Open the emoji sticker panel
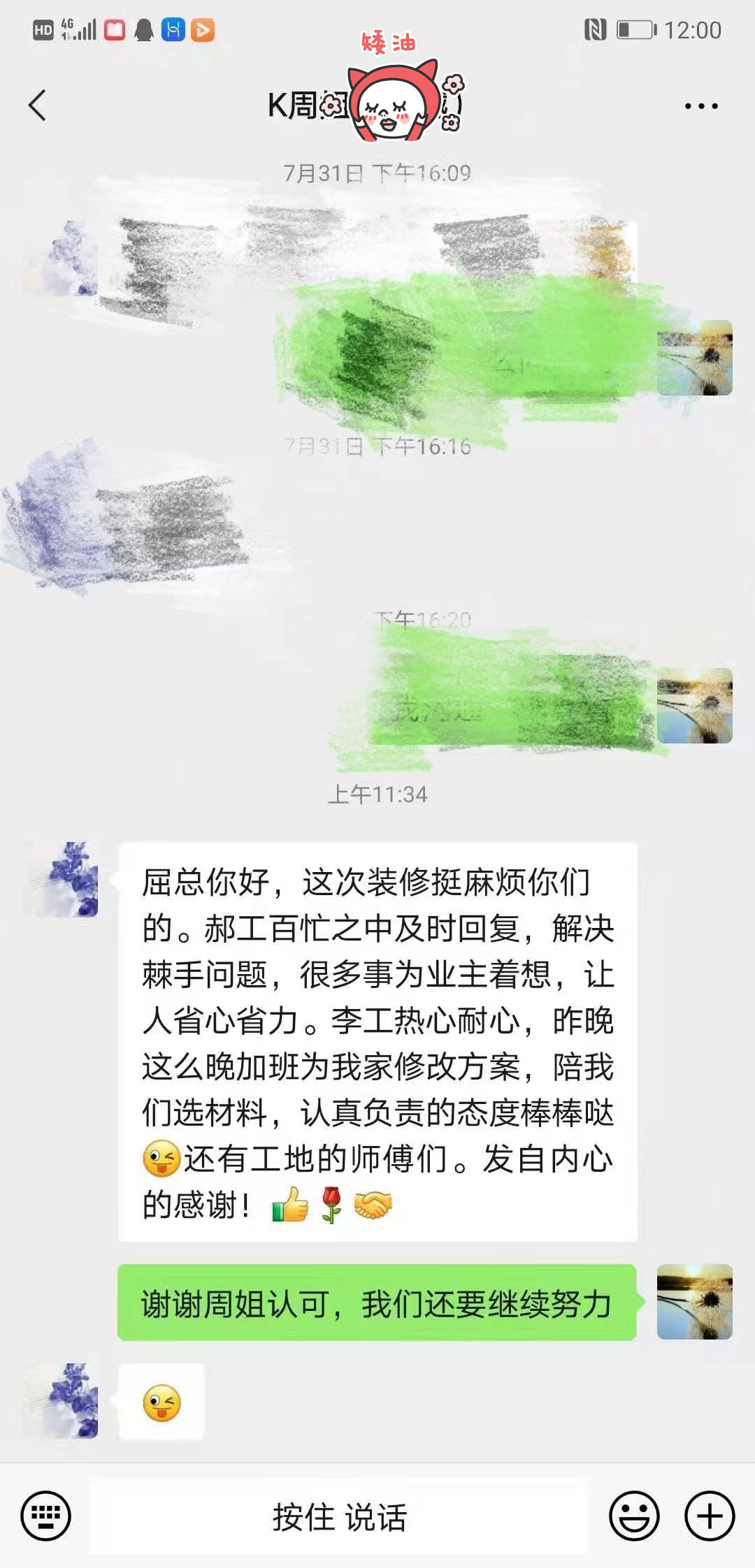Image resolution: width=755 pixels, height=1568 pixels. [634, 1516]
